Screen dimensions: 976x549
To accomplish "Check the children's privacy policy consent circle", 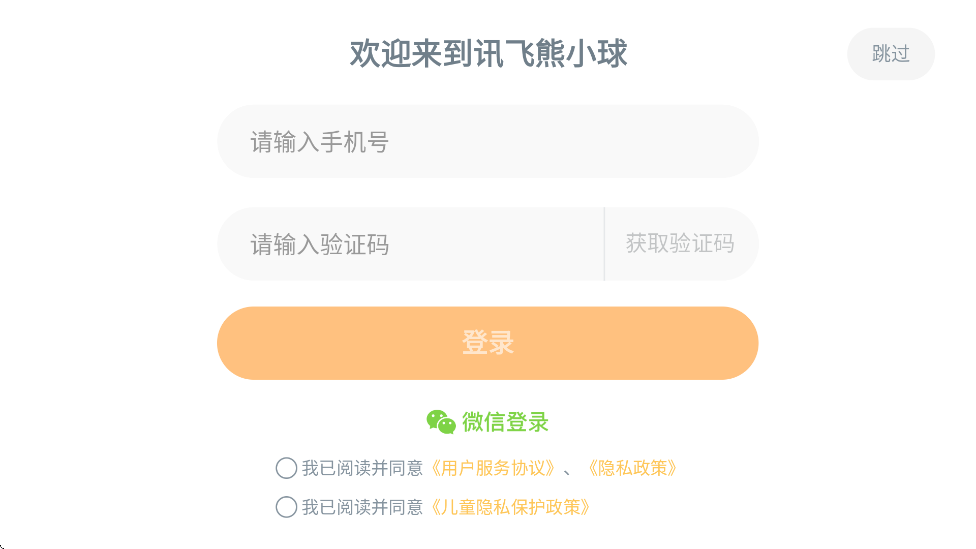I will [x=286, y=507].
